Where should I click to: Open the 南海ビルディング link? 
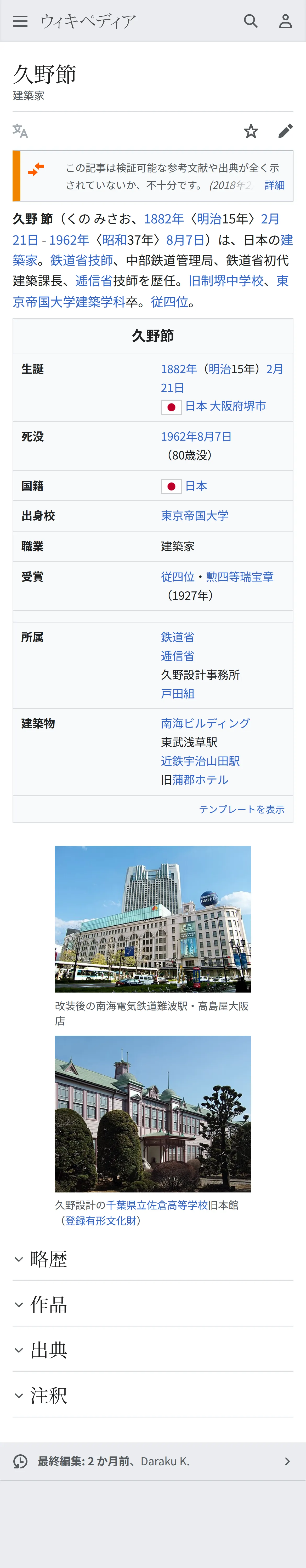point(205,723)
